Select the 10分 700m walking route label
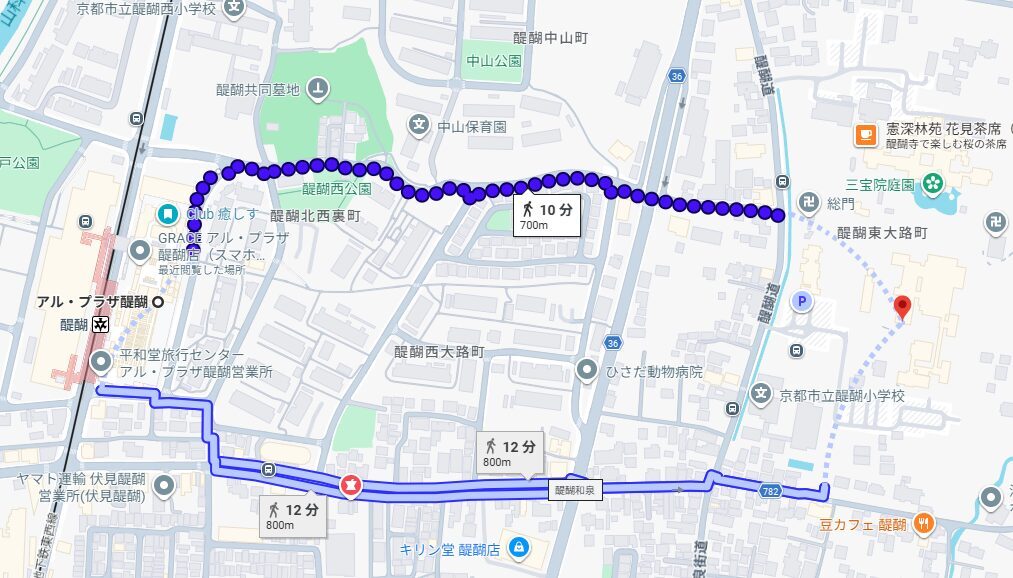This screenshot has height=578, width=1013. [546, 216]
